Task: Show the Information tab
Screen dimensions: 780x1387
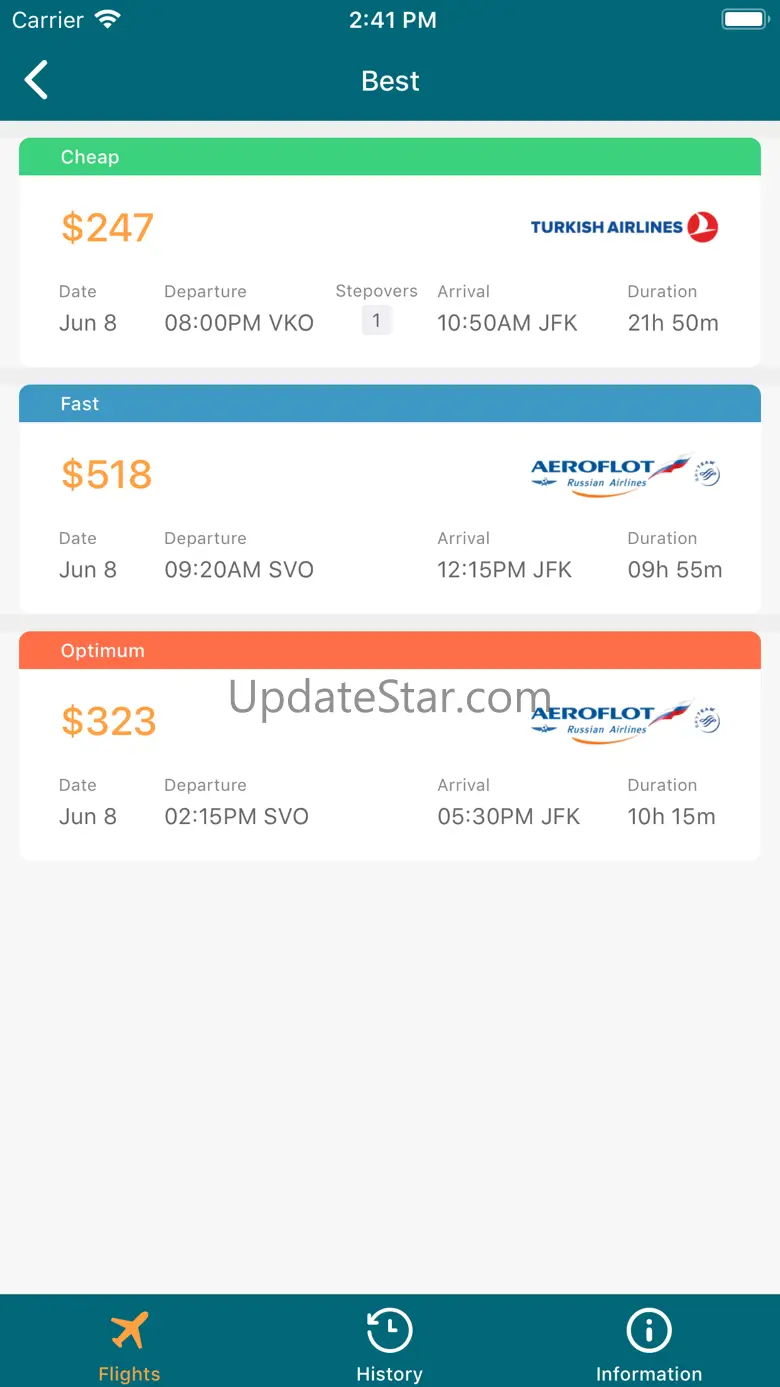Action: pyautogui.click(x=649, y=1345)
